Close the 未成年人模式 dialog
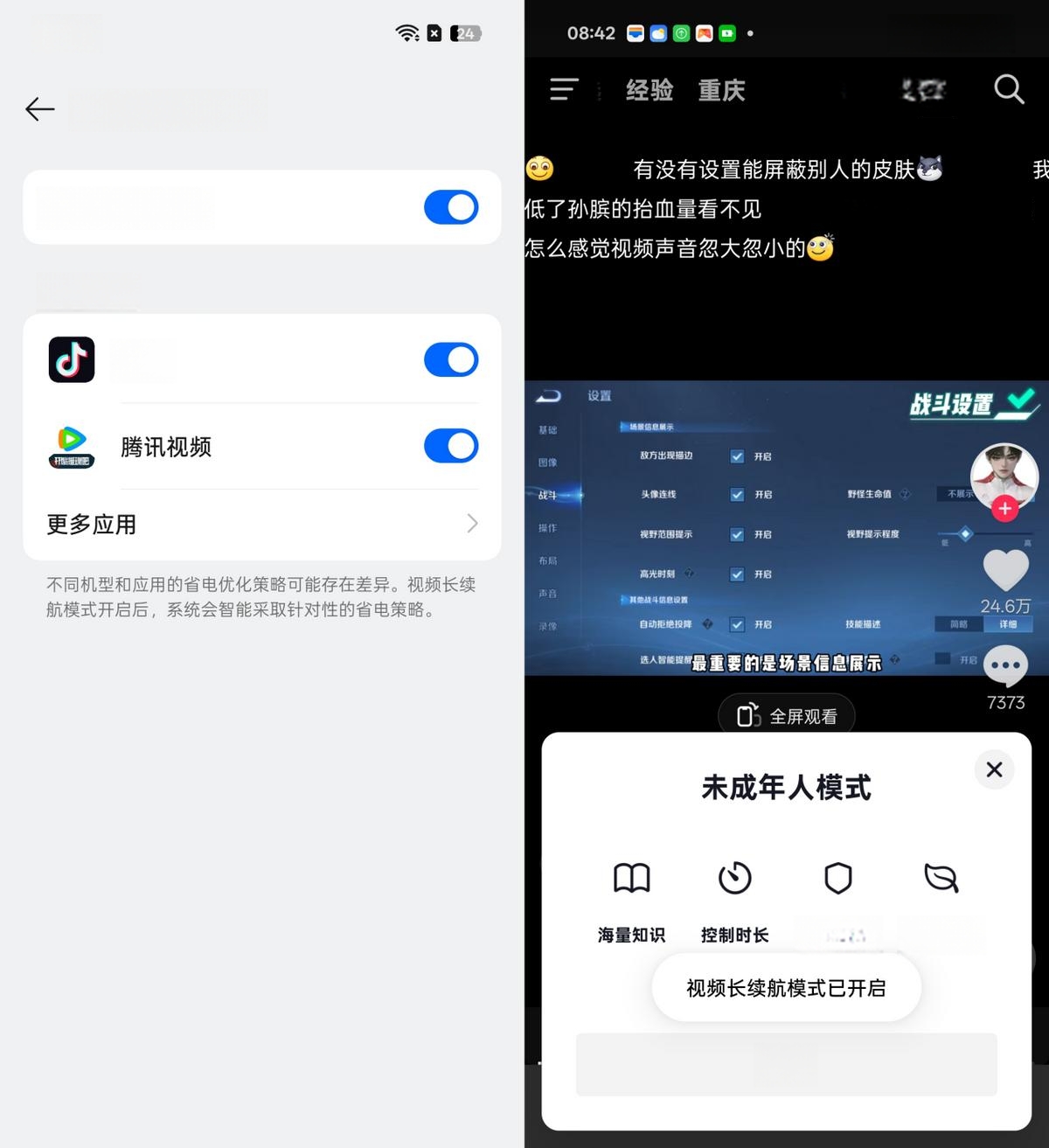This screenshot has width=1049, height=1148. tap(994, 769)
